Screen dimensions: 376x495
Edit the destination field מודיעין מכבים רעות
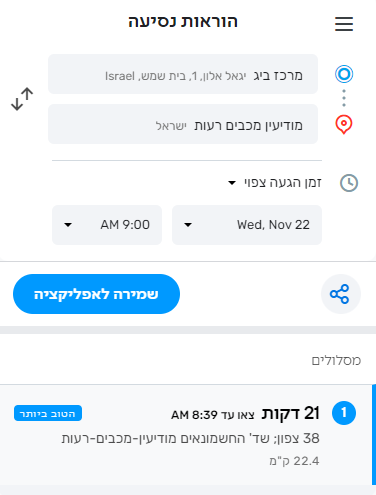[183, 124]
